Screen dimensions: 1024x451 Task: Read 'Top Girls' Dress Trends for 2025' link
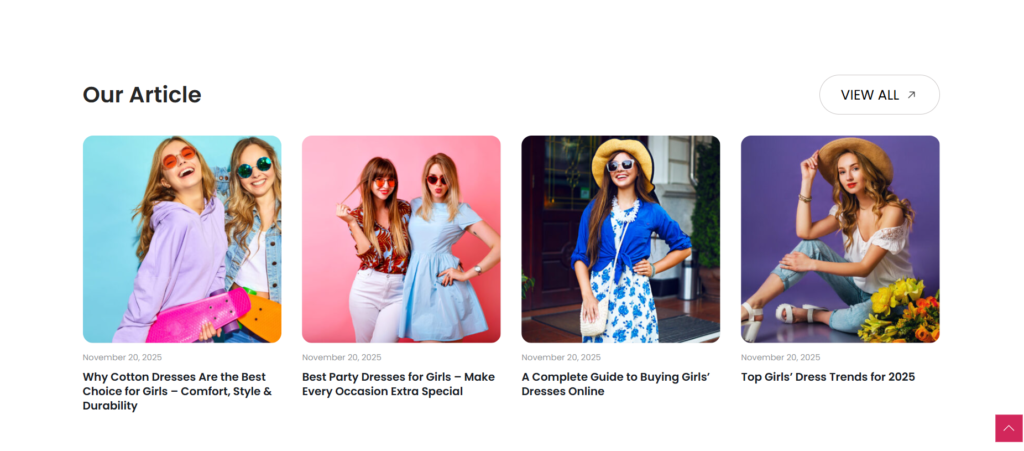point(827,377)
